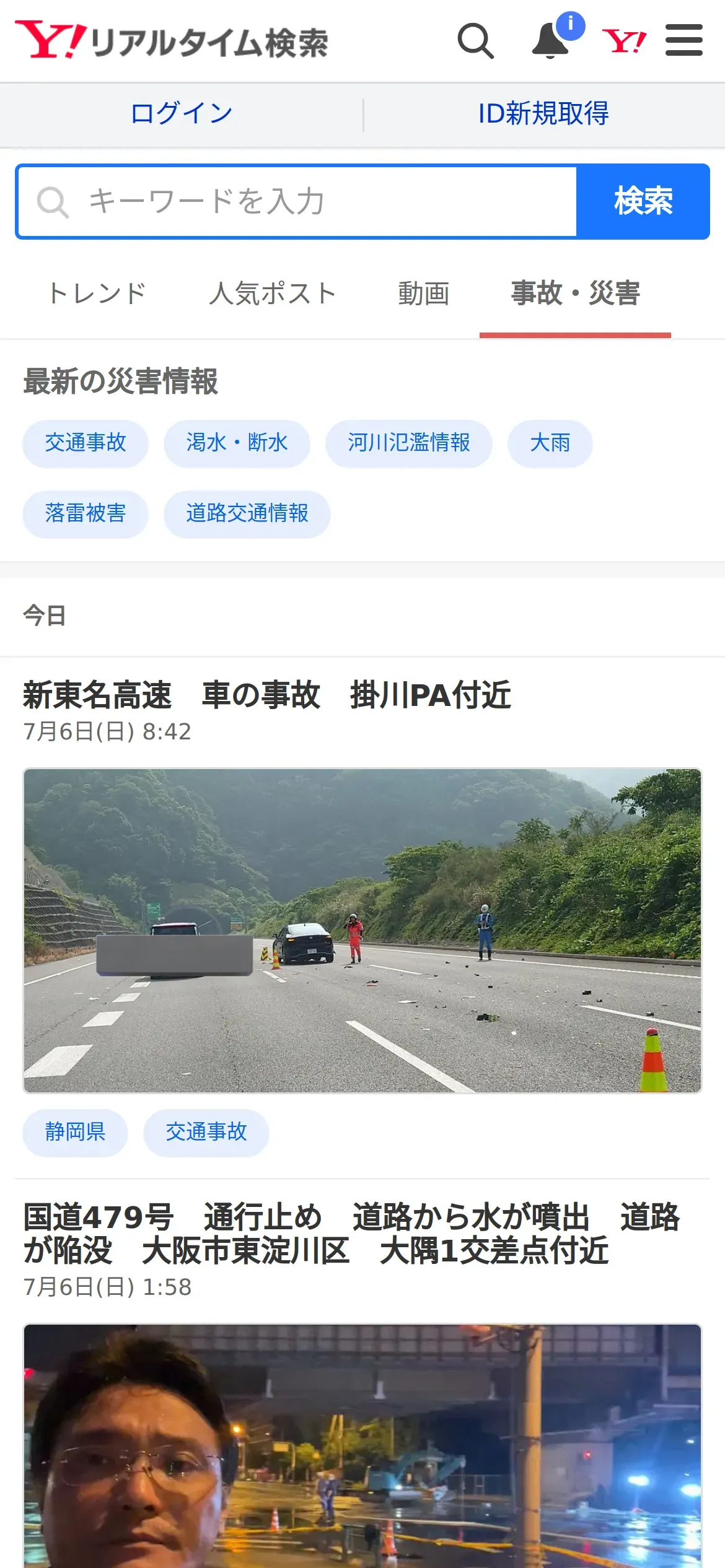
Task: Select the 渇水・断水 chip
Action: pyautogui.click(x=237, y=443)
